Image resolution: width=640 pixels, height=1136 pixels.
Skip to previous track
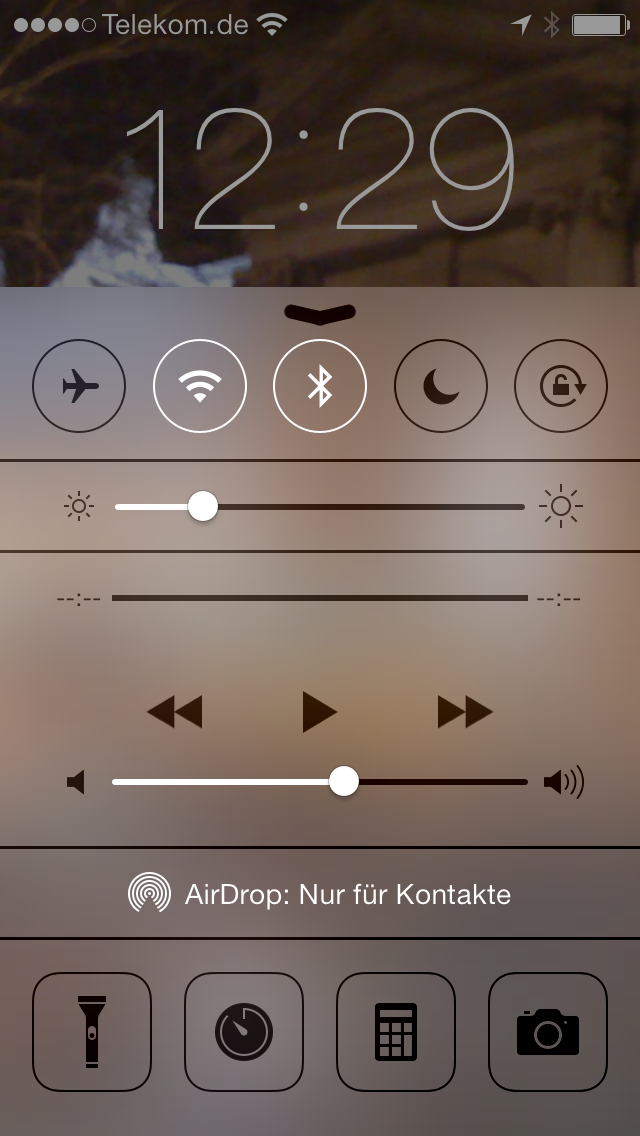point(174,712)
